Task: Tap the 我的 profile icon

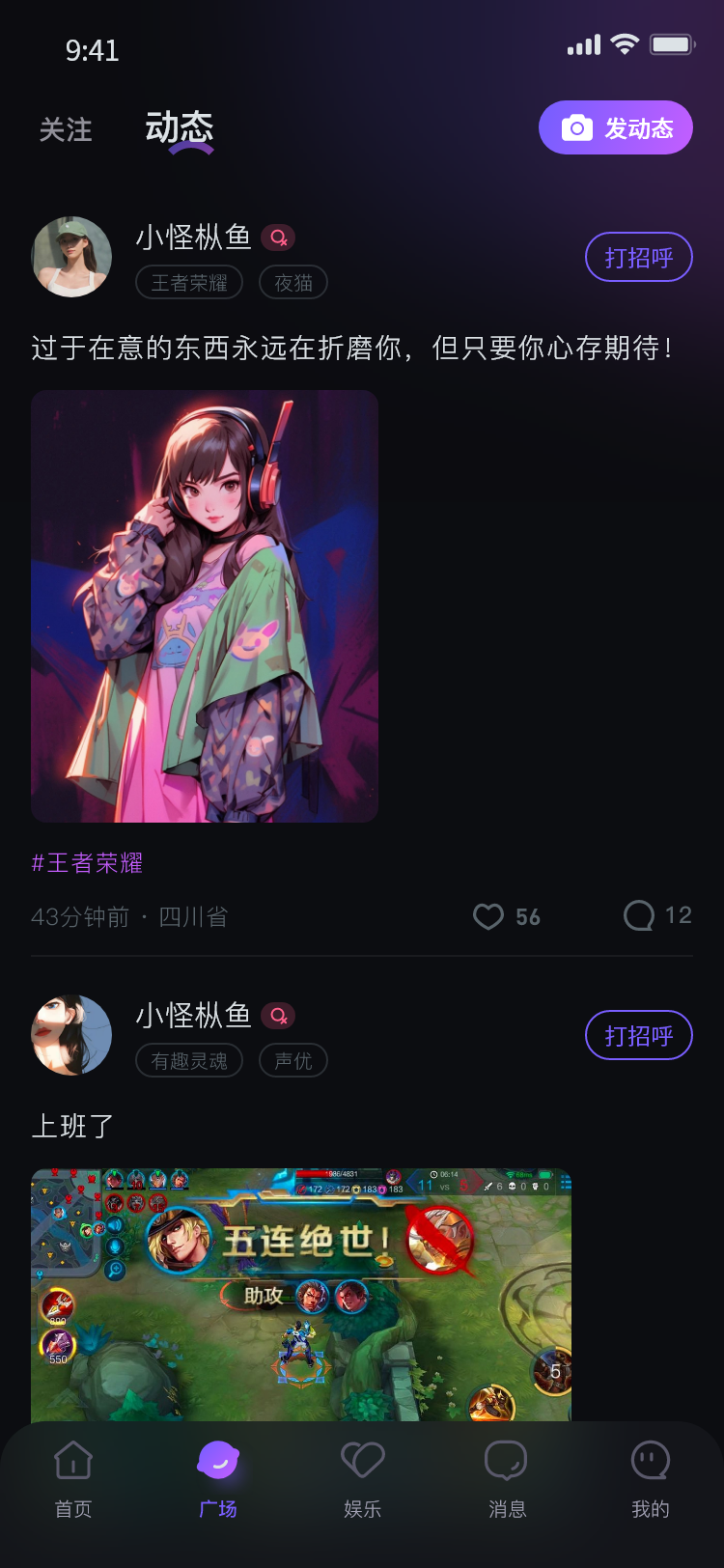Action: (650, 1460)
